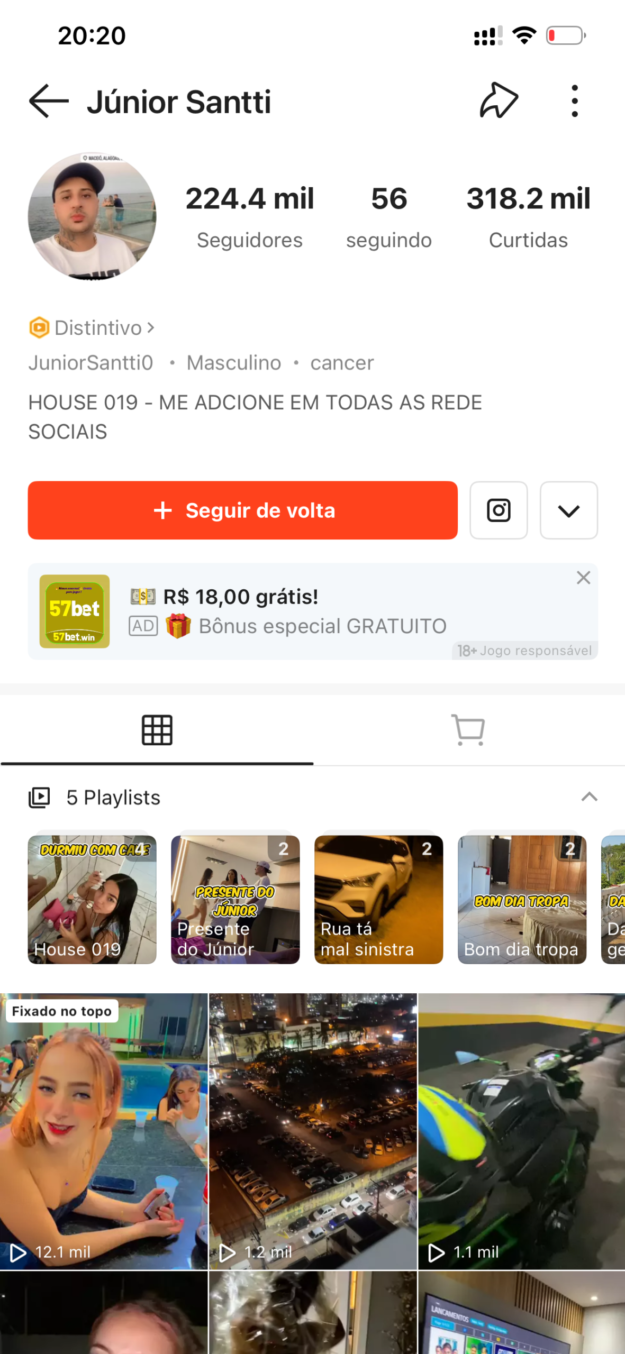Dismiss the 57bet ad banner
Viewport: 625px width, 1354px height.
584,577
